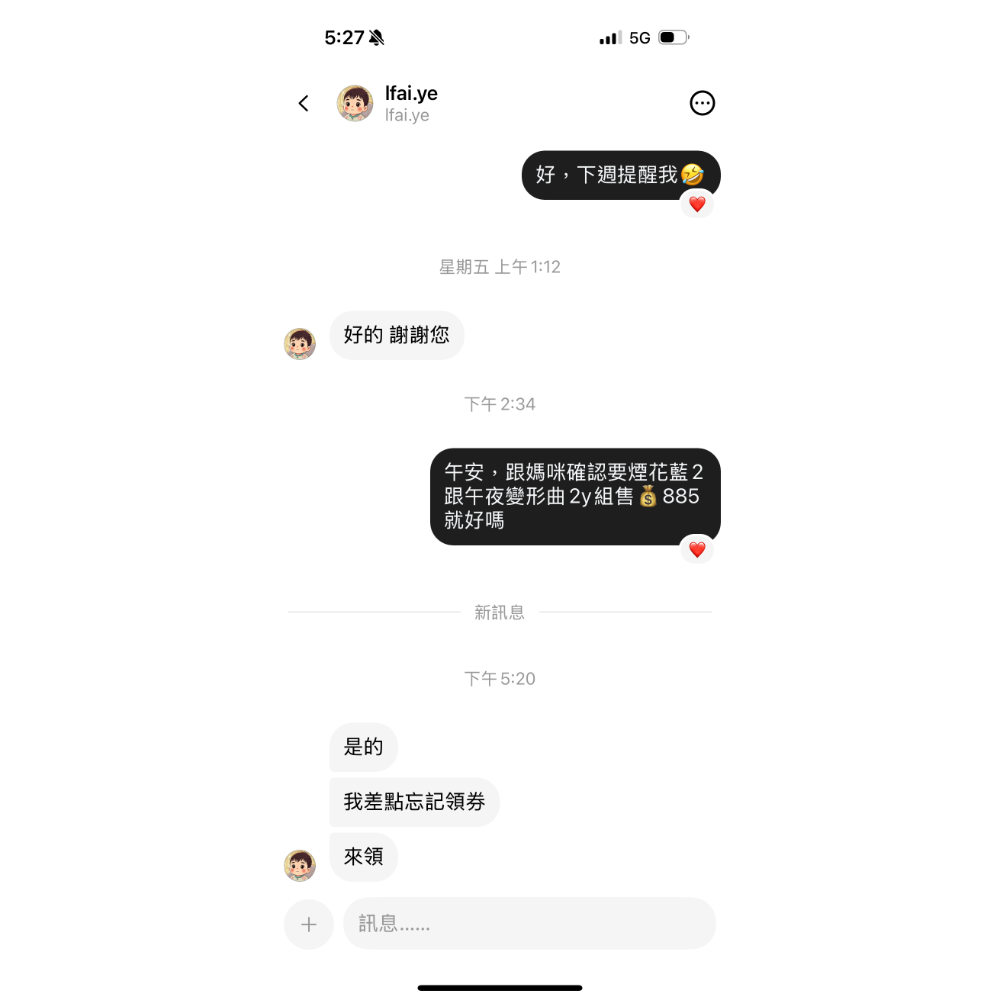1000x1000 pixels.
Task: Open sender avatar beside 來領 message
Action: tap(300, 865)
